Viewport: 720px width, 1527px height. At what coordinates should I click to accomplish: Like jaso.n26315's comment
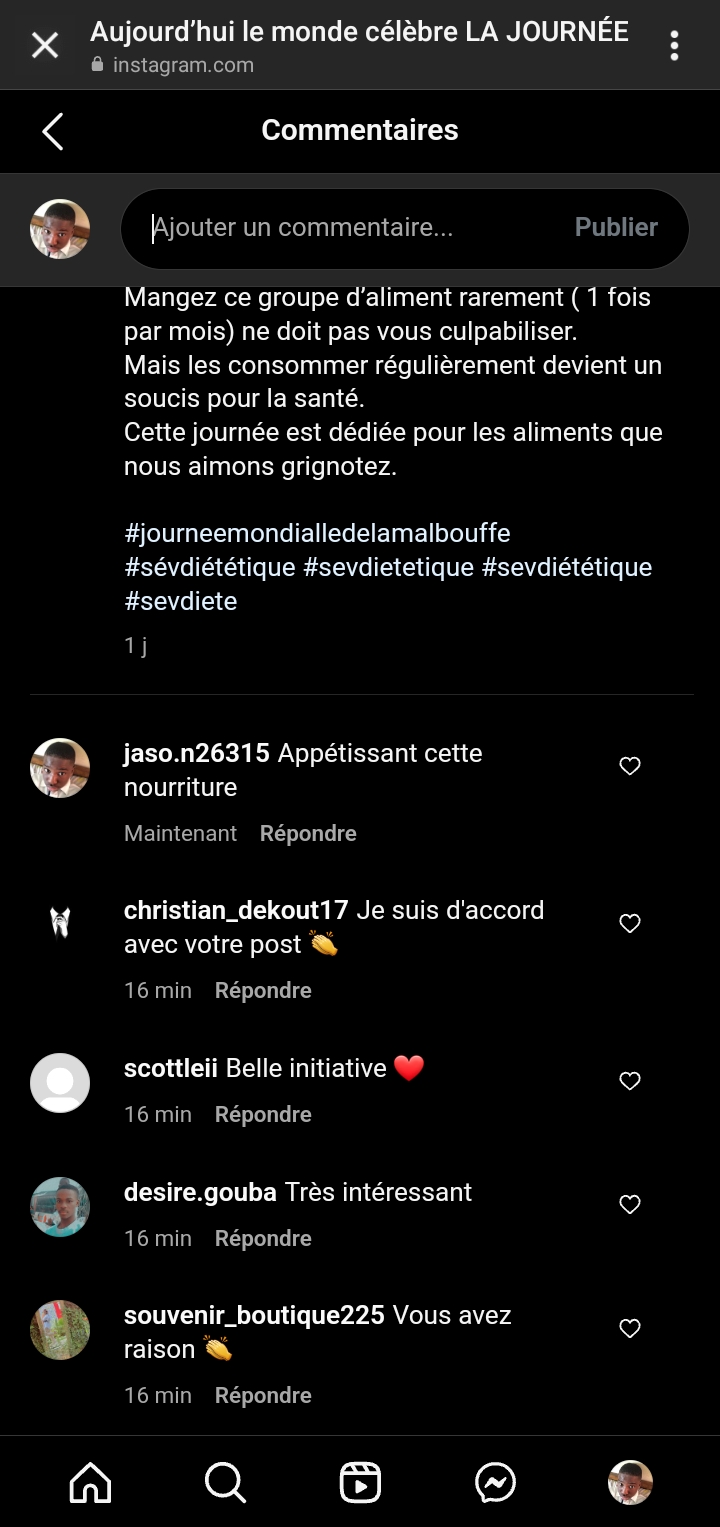[x=630, y=766]
